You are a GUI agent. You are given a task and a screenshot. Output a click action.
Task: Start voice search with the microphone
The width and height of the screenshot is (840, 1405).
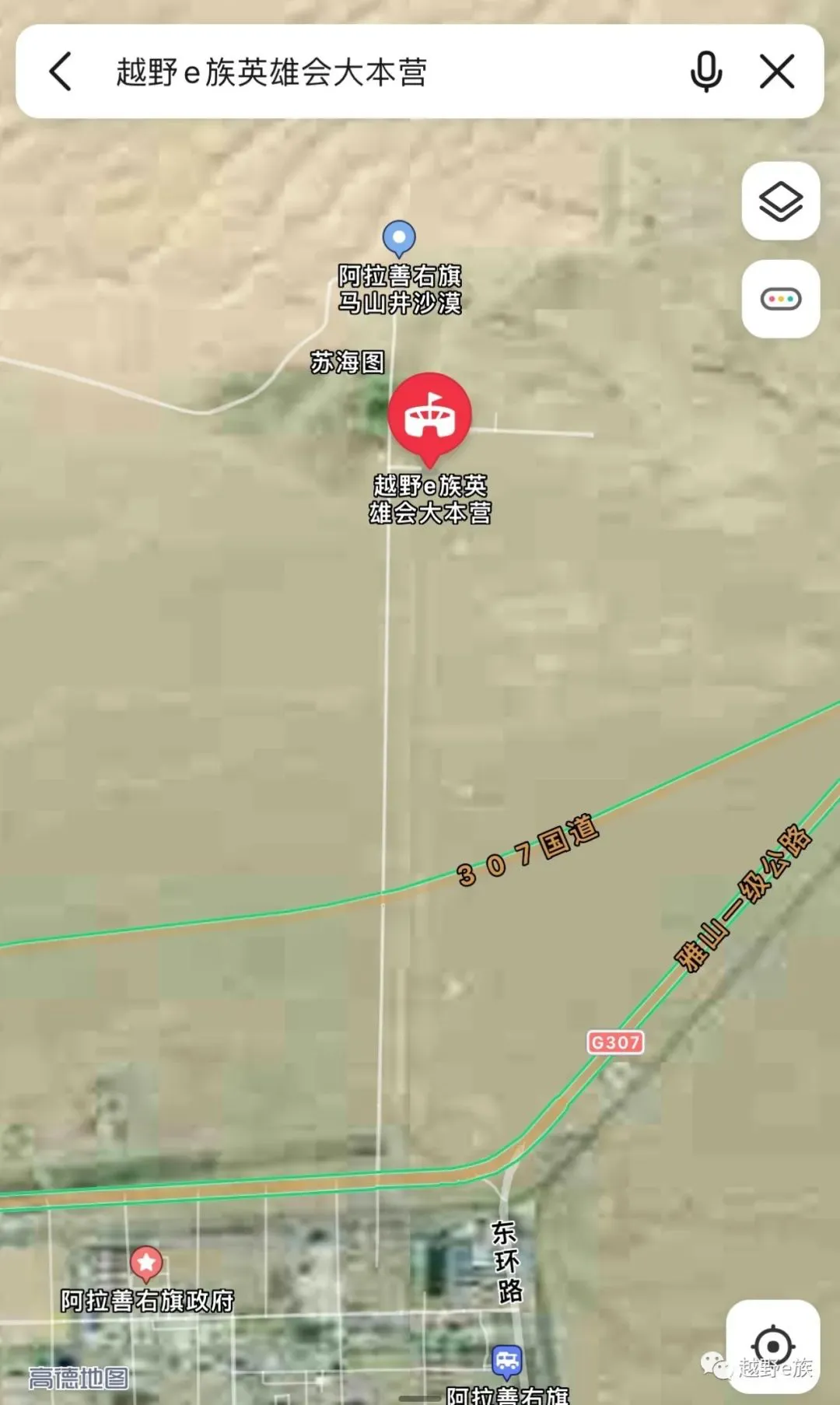[706, 72]
